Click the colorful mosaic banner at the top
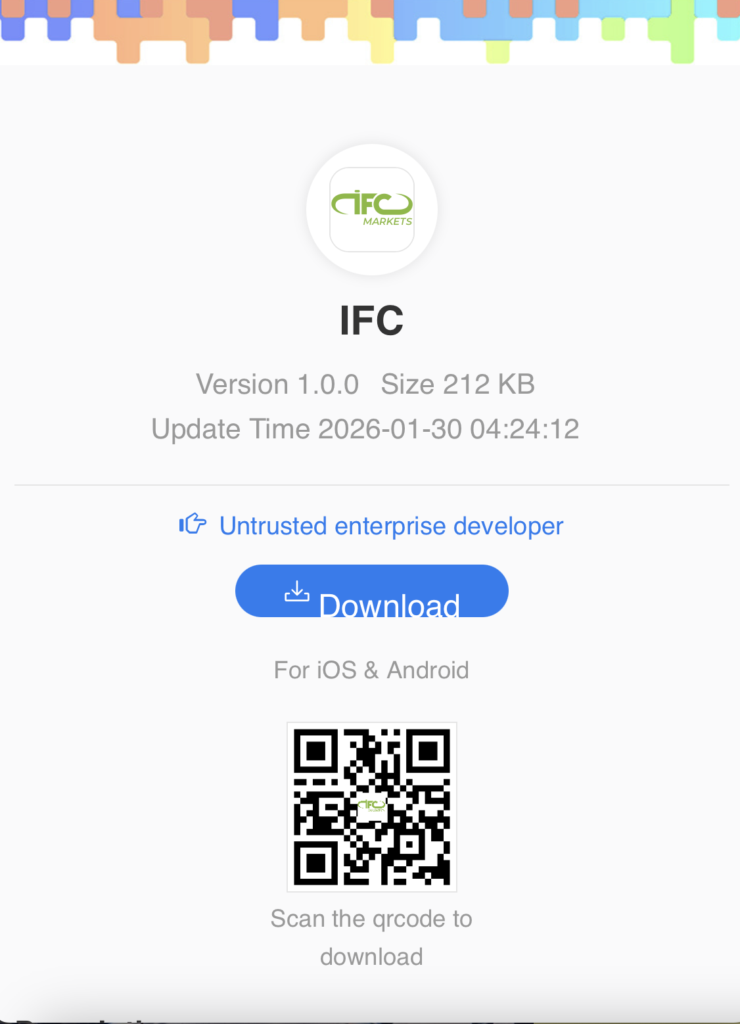The image size is (740, 1024). (x=370, y=28)
